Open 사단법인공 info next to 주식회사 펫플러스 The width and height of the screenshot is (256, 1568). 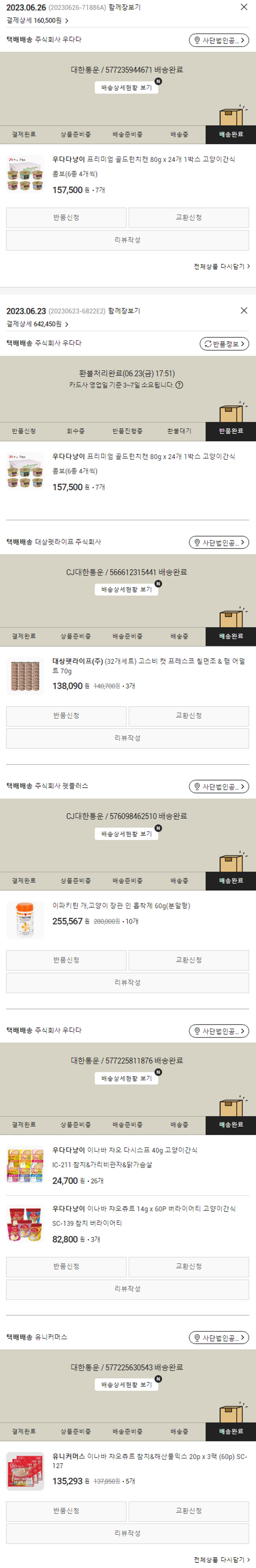pyautogui.click(x=219, y=786)
